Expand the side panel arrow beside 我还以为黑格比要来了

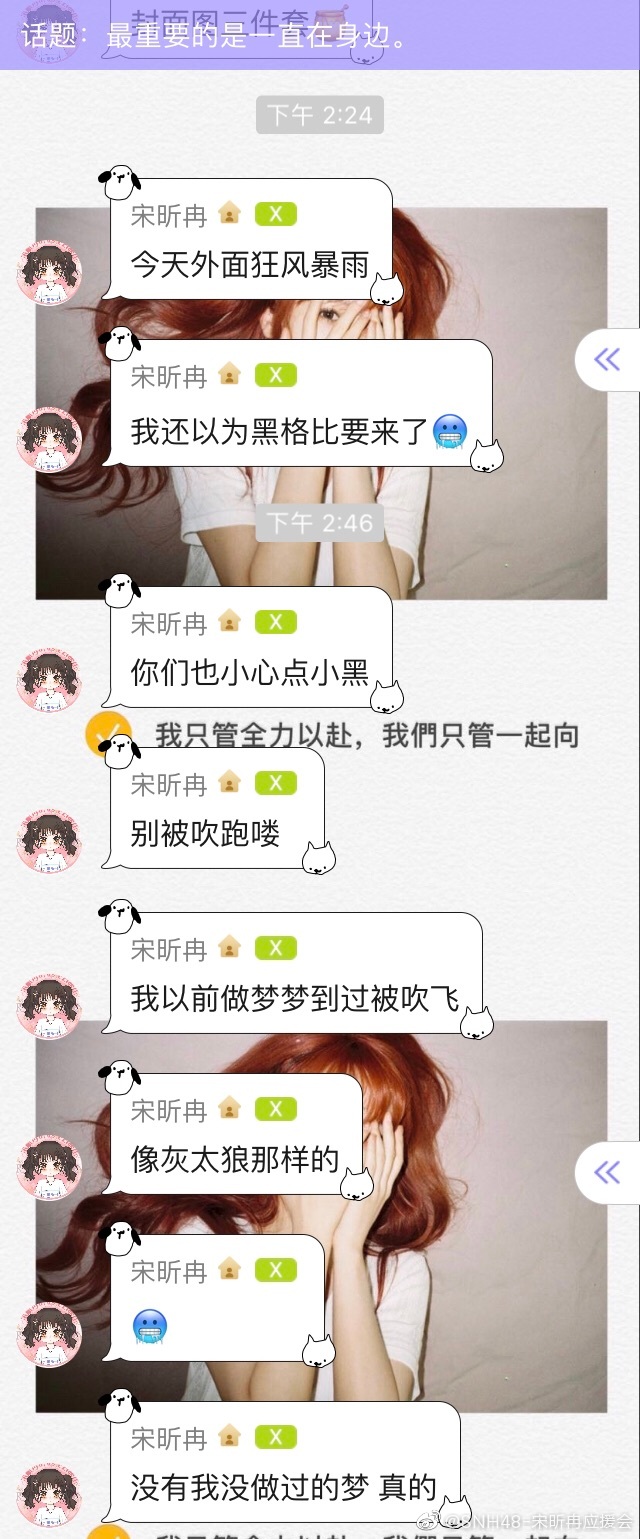tap(608, 360)
